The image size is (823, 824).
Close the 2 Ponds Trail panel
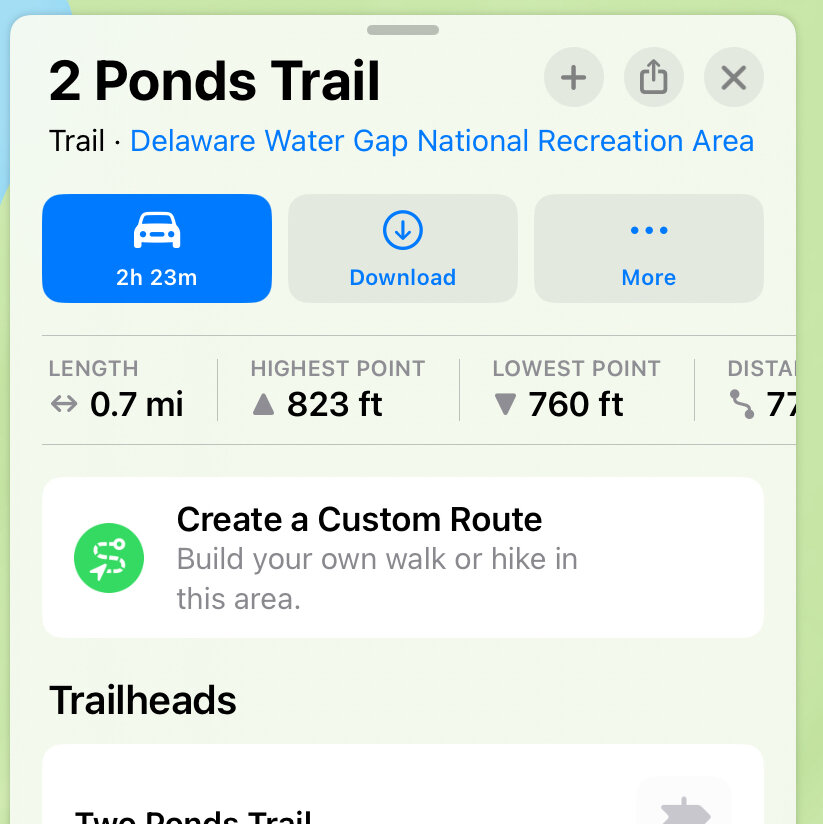pyautogui.click(x=733, y=77)
